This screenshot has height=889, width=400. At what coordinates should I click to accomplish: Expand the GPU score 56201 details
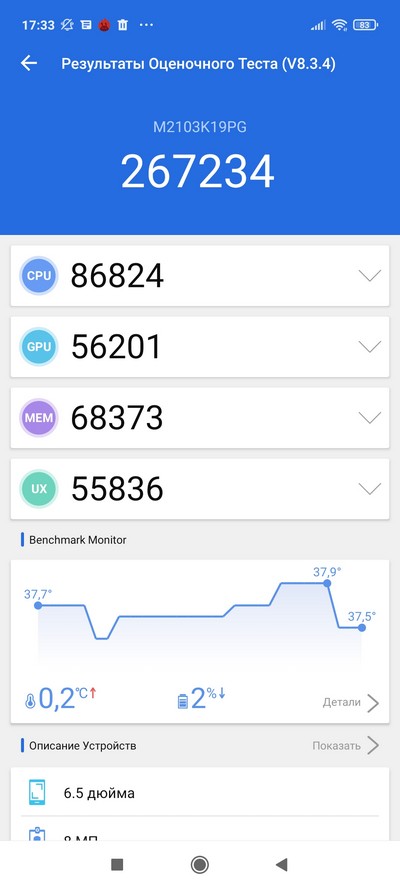[199, 347]
